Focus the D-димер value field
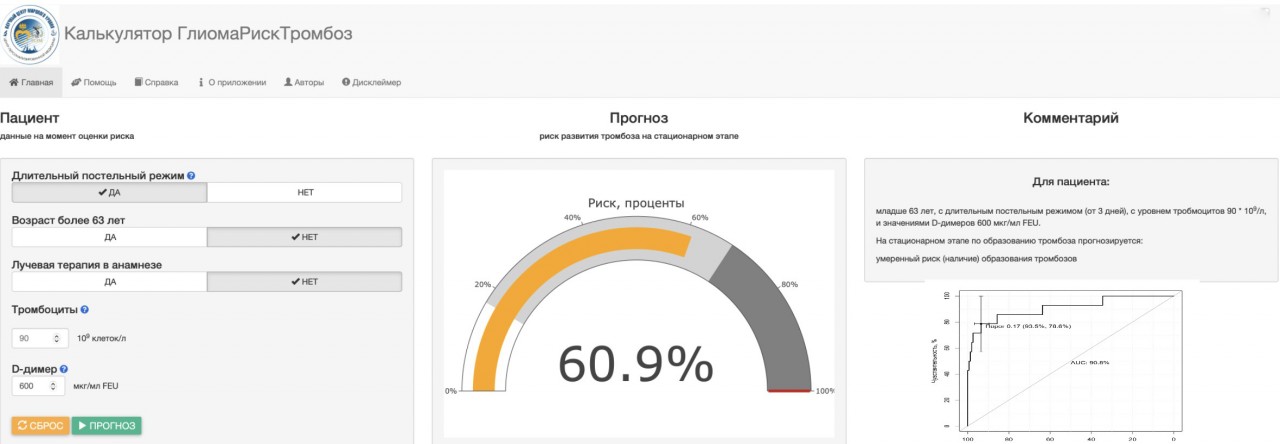Viewport: 1280px width, 444px height. [35, 385]
